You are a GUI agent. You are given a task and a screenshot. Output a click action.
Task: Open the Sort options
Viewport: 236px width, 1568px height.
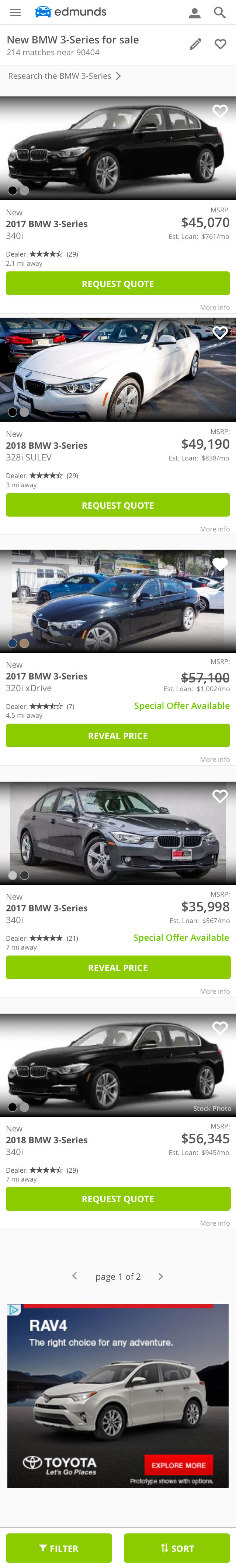coord(177,1548)
